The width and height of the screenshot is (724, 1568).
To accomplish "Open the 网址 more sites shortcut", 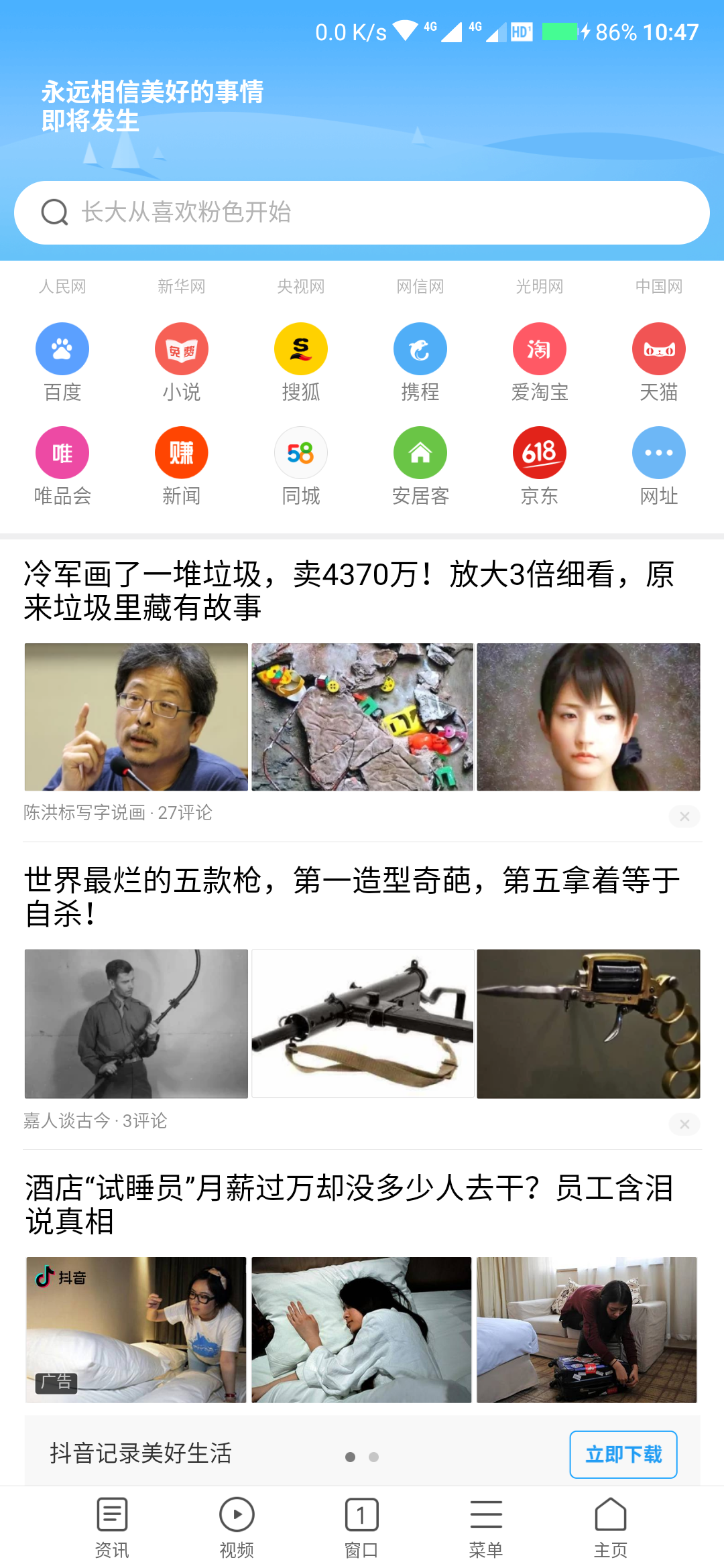I will tap(659, 466).
